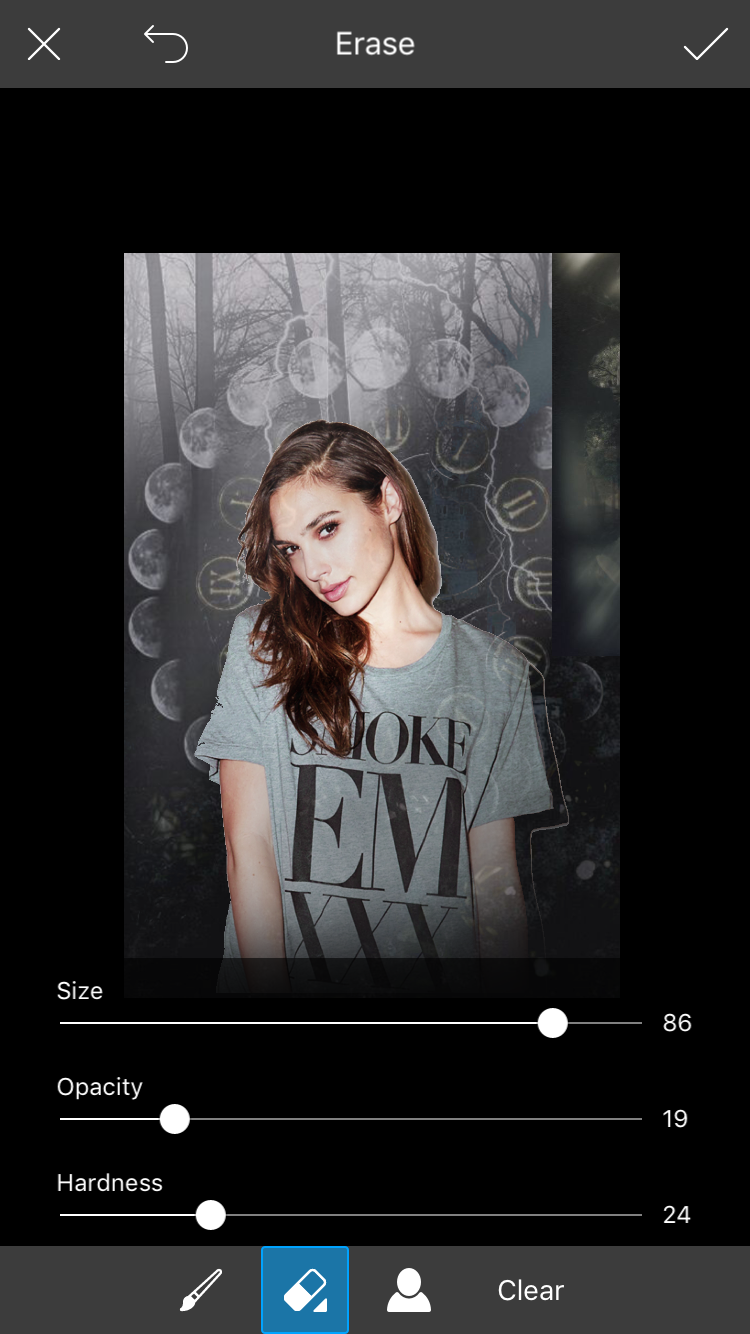Switch to the brush restore tool
Screen dimensions: 750x1334
[x=201, y=1290]
